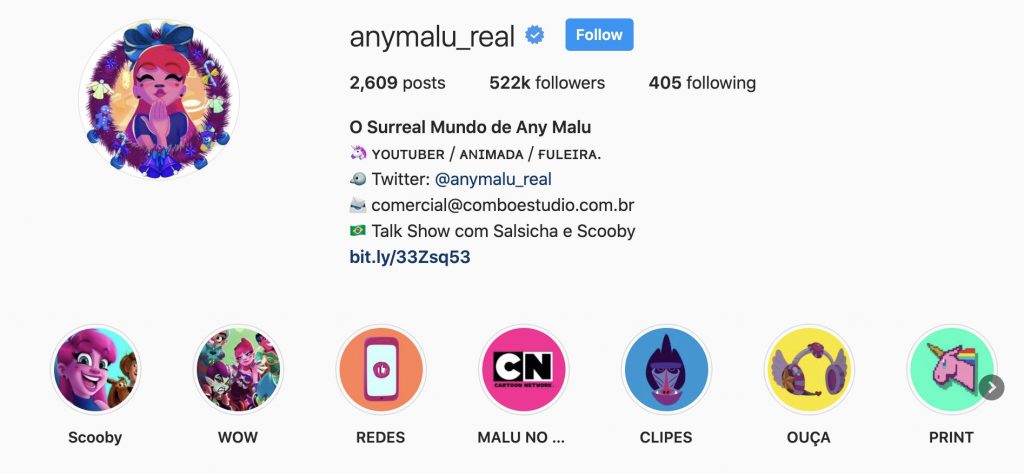Screen dimensions: 1024x474
Task: Open the Scooby story highlight
Action: [x=95, y=369]
